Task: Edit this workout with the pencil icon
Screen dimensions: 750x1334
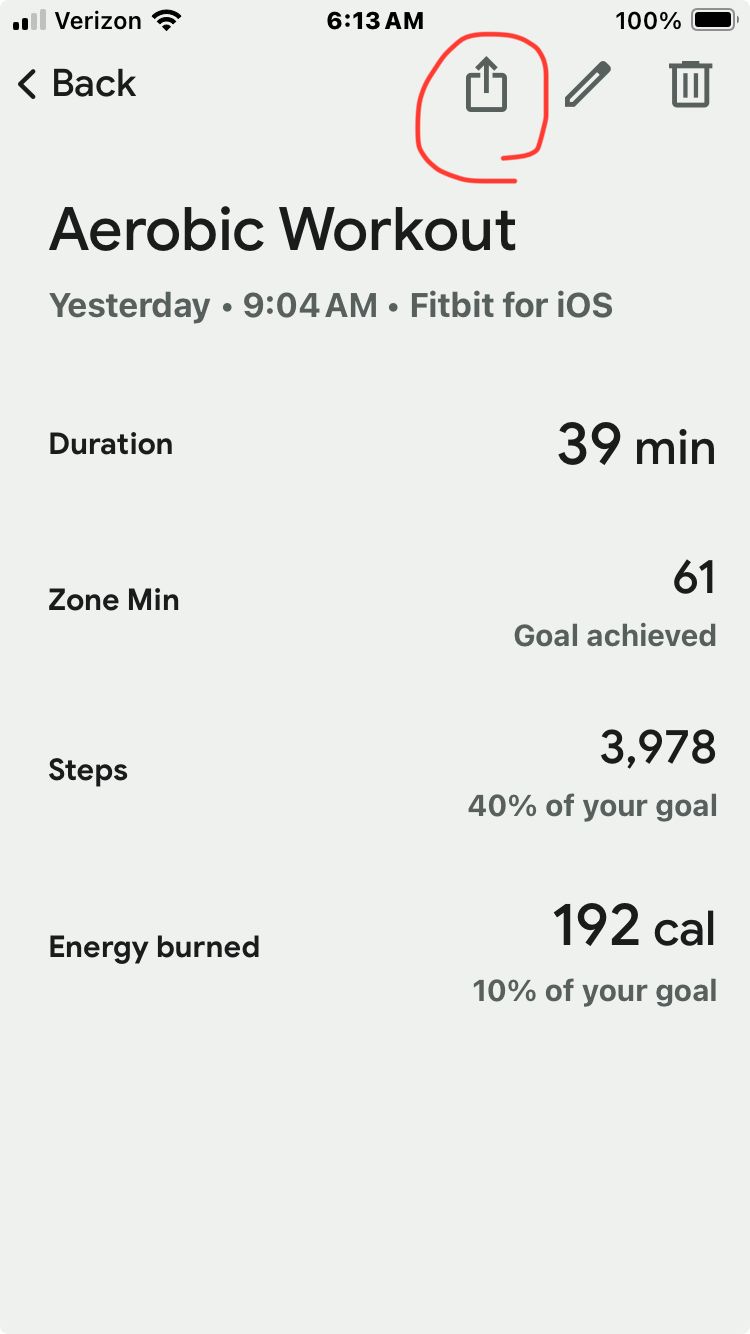Action: click(587, 85)
